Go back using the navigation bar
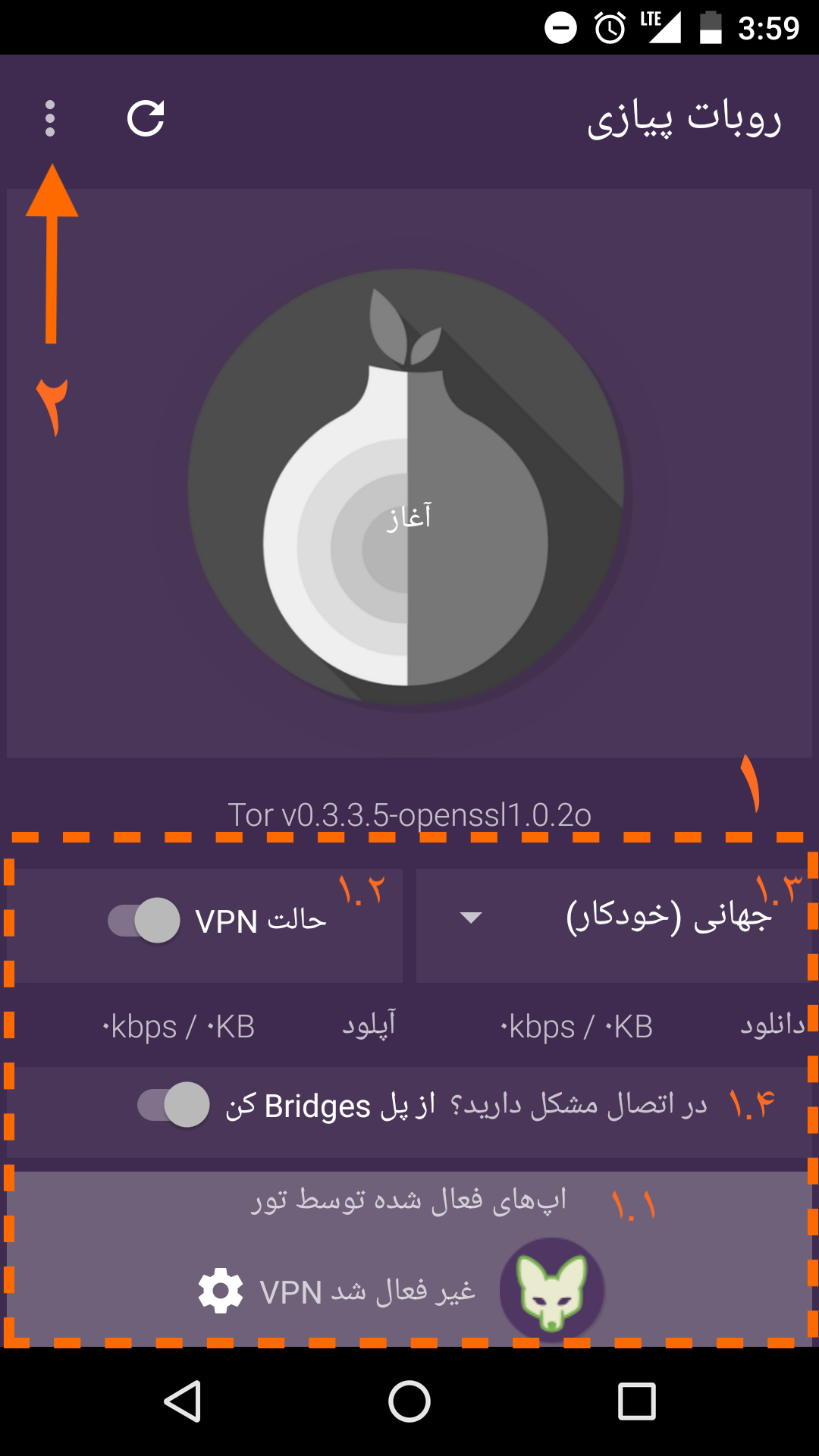This screenshot has height=1456, width=819. pyautogui.click(x=183, y=1401)
